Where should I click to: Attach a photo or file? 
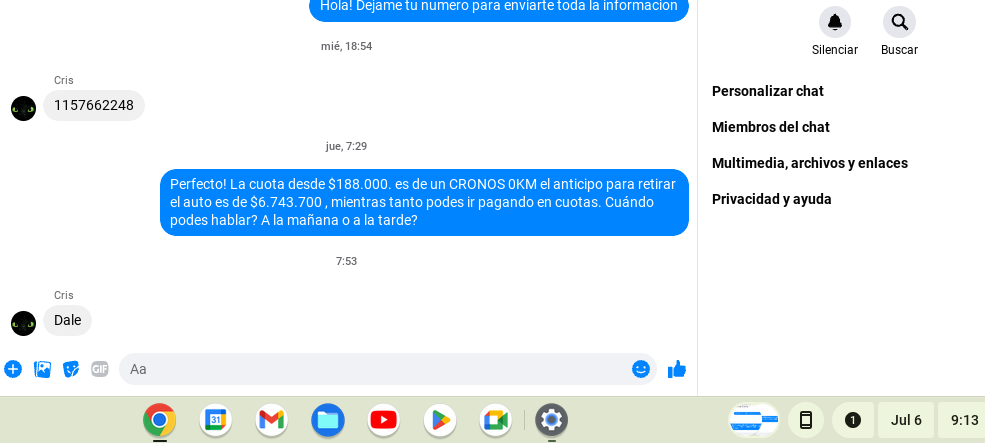point(42,369)
